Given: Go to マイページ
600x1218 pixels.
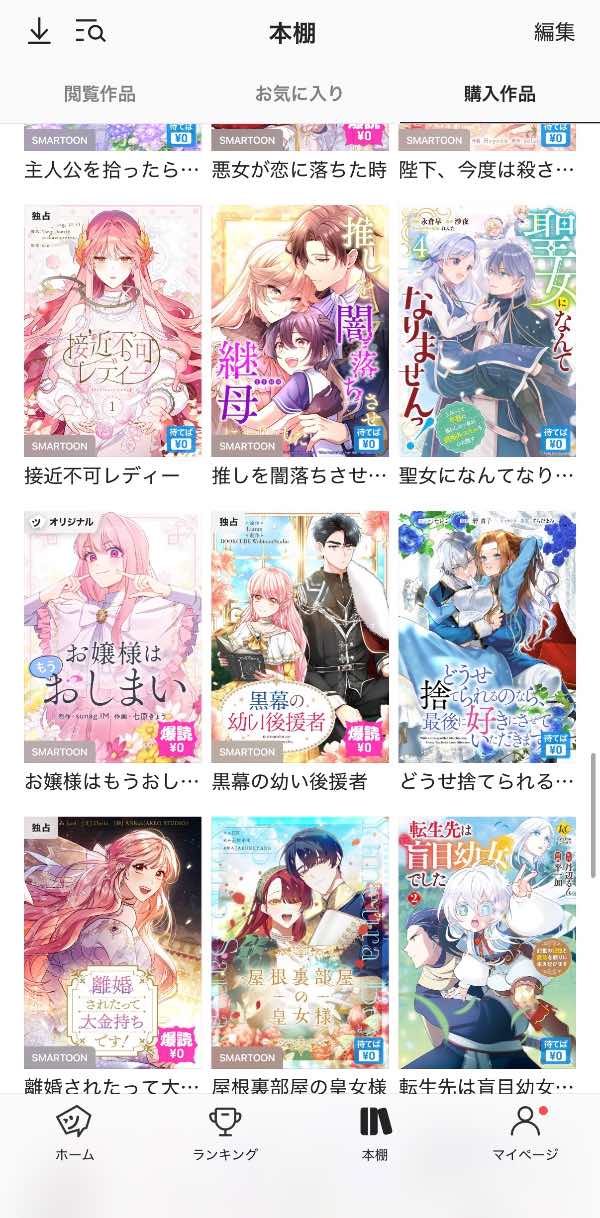Looking at the screenshot, I should point(525,1134).
